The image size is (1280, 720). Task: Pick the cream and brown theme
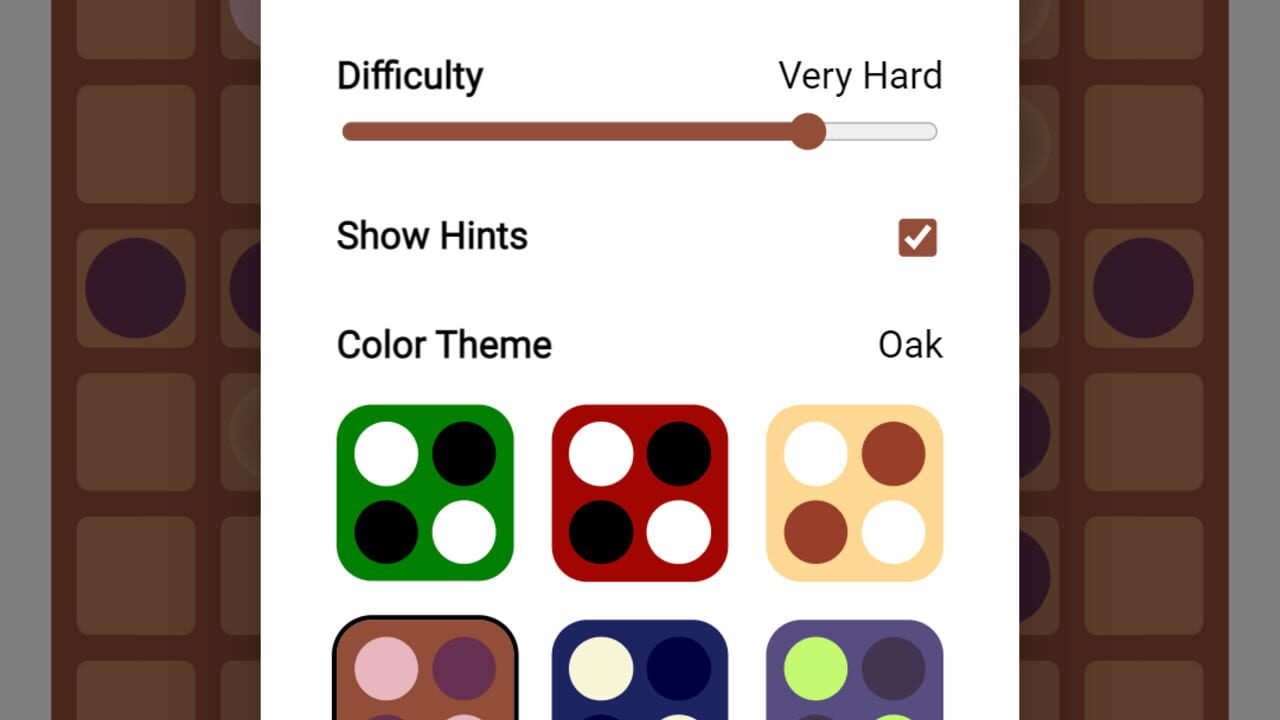pos(855,493)
